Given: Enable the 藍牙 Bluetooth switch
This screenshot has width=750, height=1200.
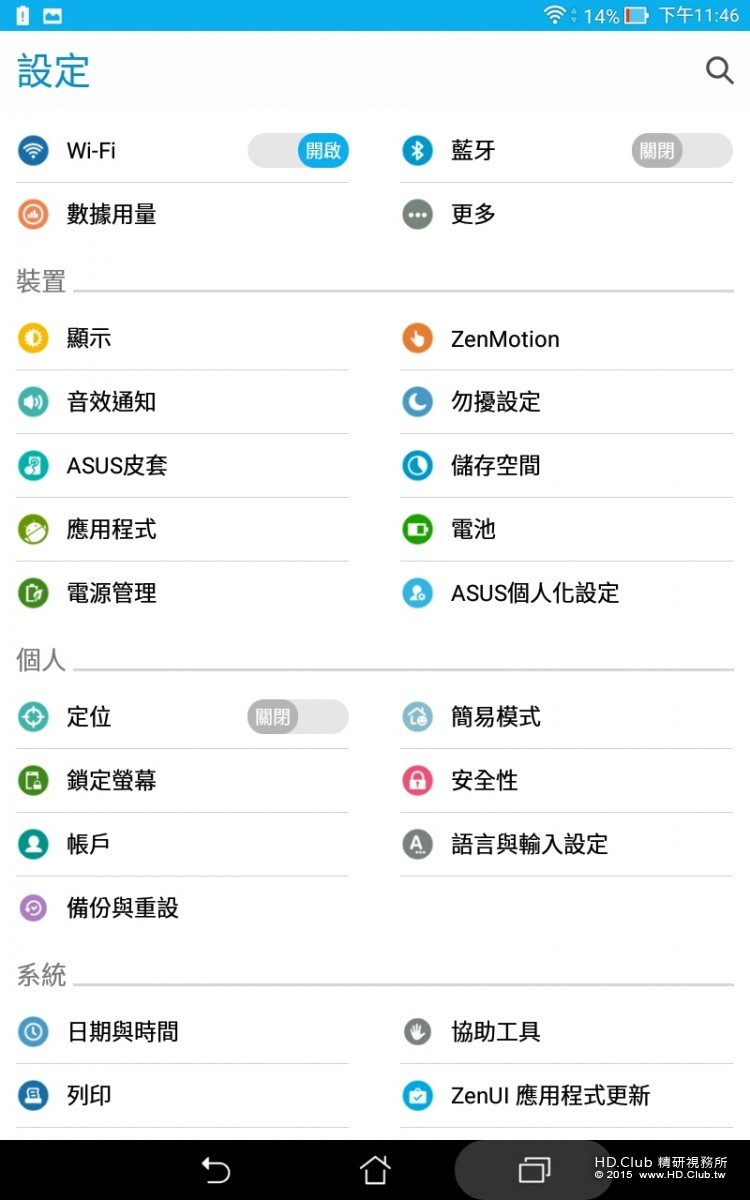Looking at the screenshot, I should click(x=682, y=151).
